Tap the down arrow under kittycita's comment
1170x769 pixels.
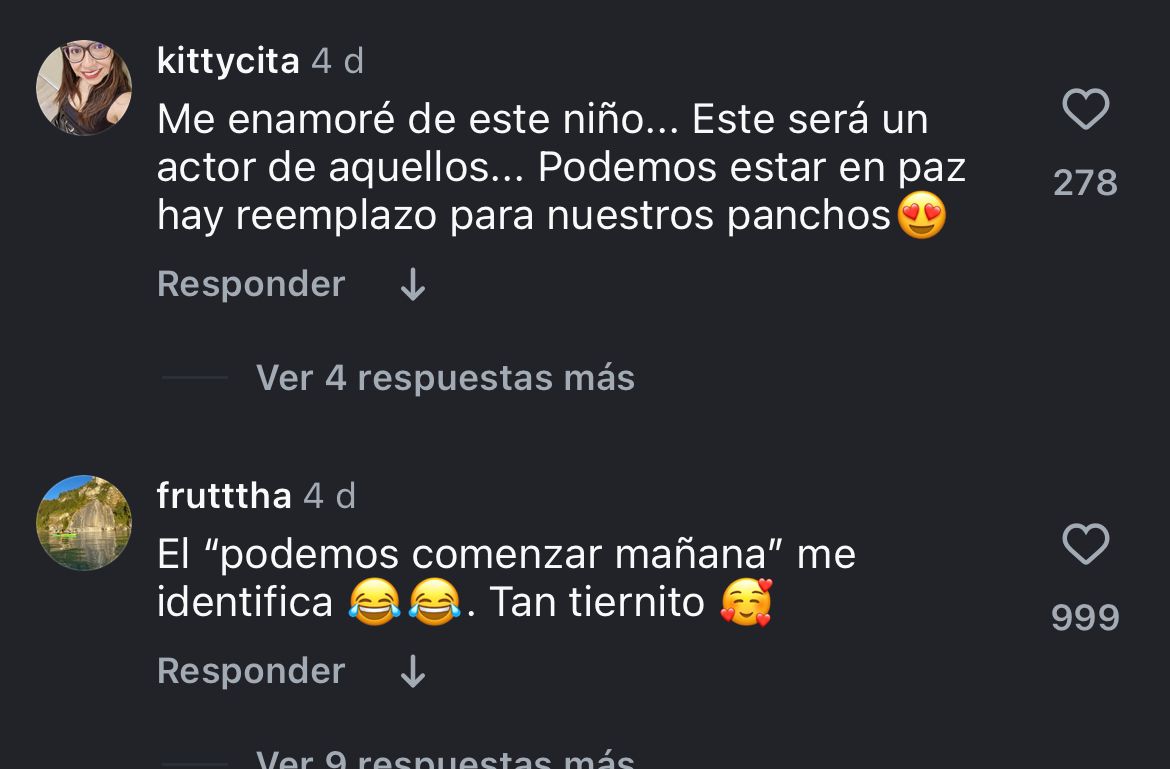point(412,286)
